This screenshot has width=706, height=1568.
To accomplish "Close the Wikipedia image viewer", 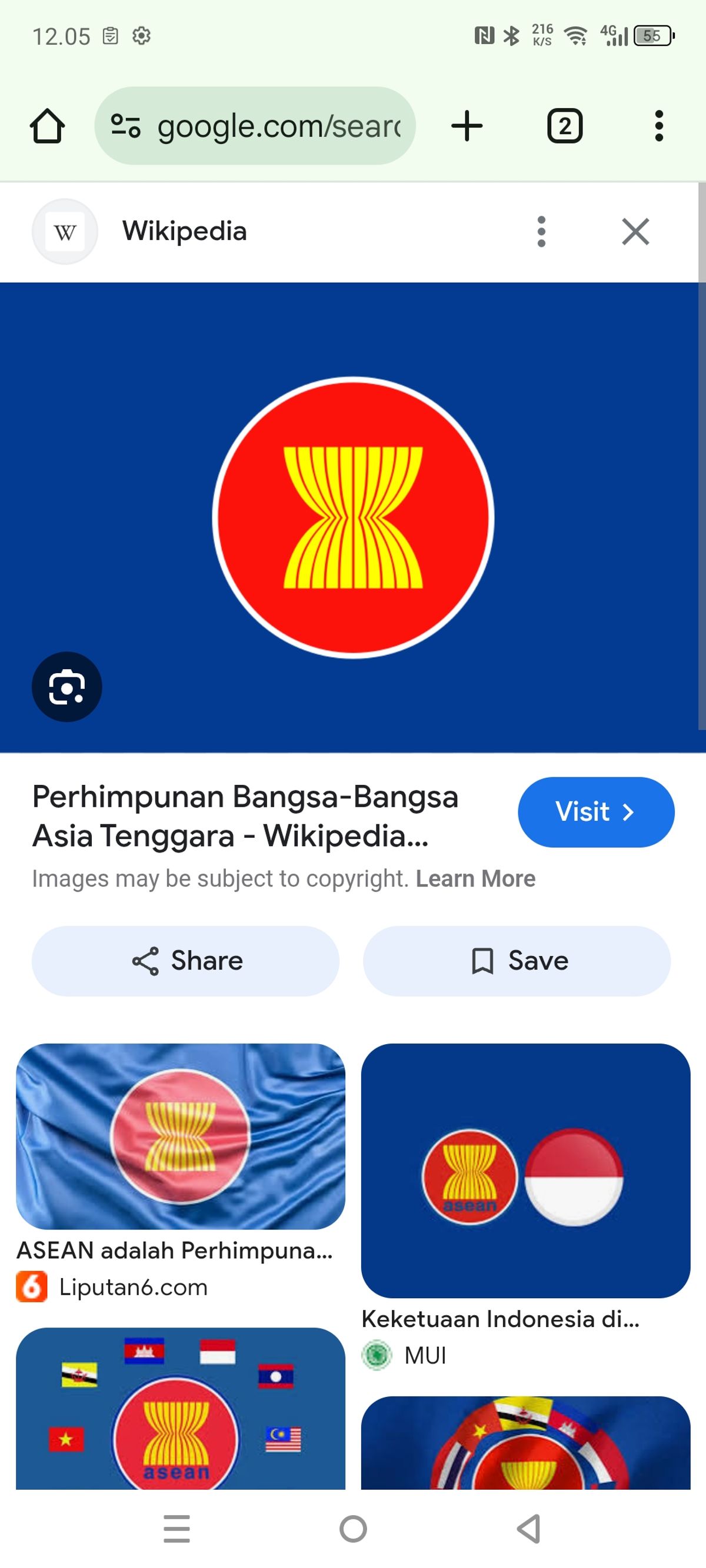I will [635, 231].
